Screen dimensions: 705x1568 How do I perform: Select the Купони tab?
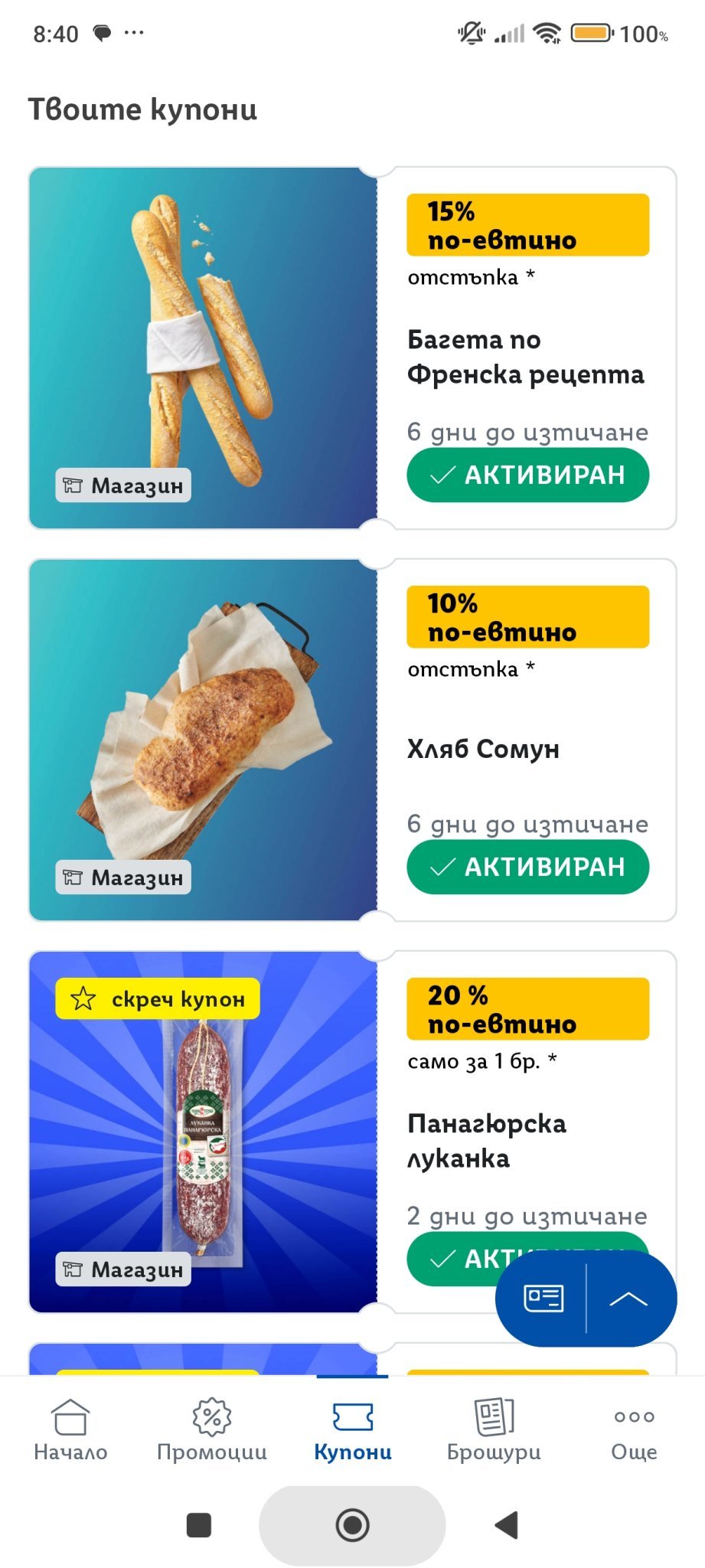[353, 1429]
